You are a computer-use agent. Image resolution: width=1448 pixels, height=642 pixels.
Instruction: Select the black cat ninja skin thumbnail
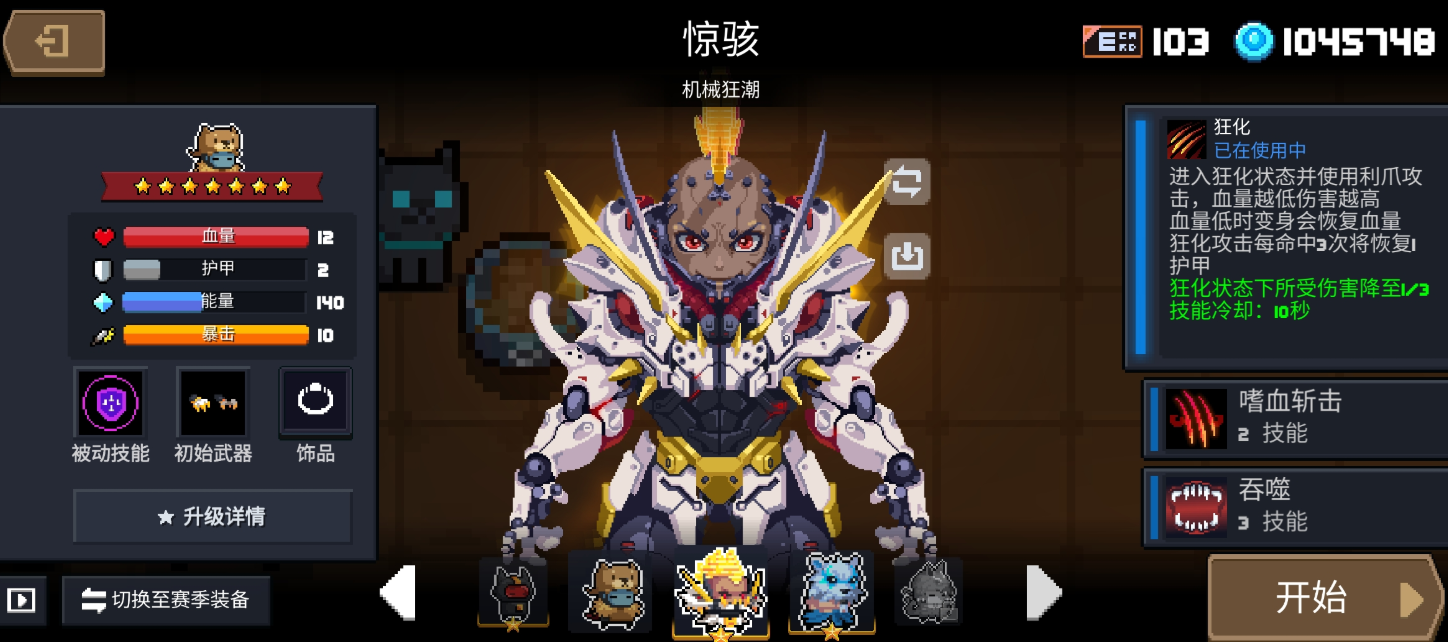(x=512, y=593)
